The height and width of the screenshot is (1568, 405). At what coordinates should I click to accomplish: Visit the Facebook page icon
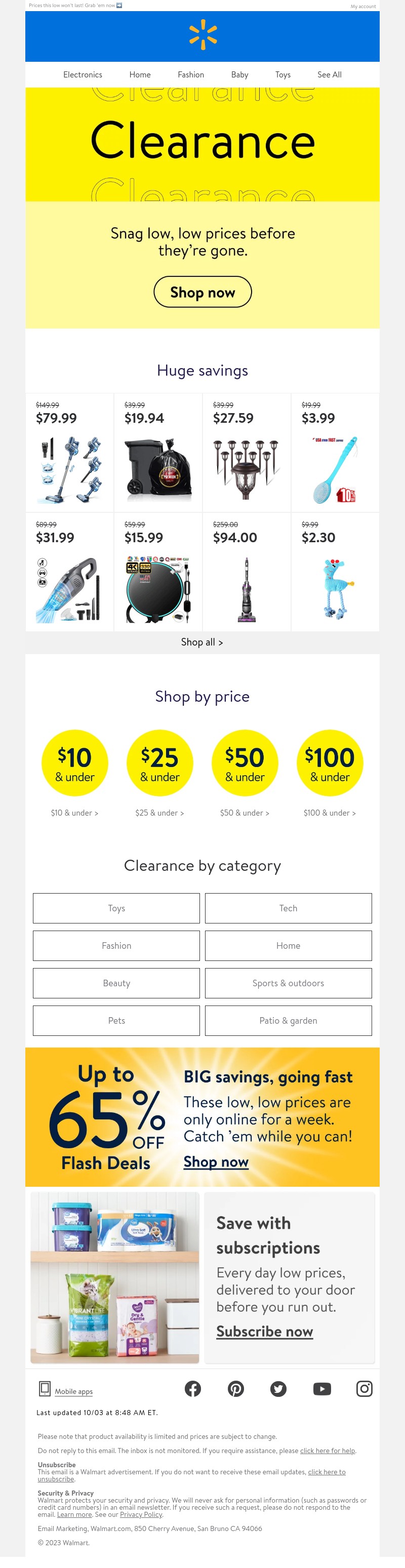193,1388
